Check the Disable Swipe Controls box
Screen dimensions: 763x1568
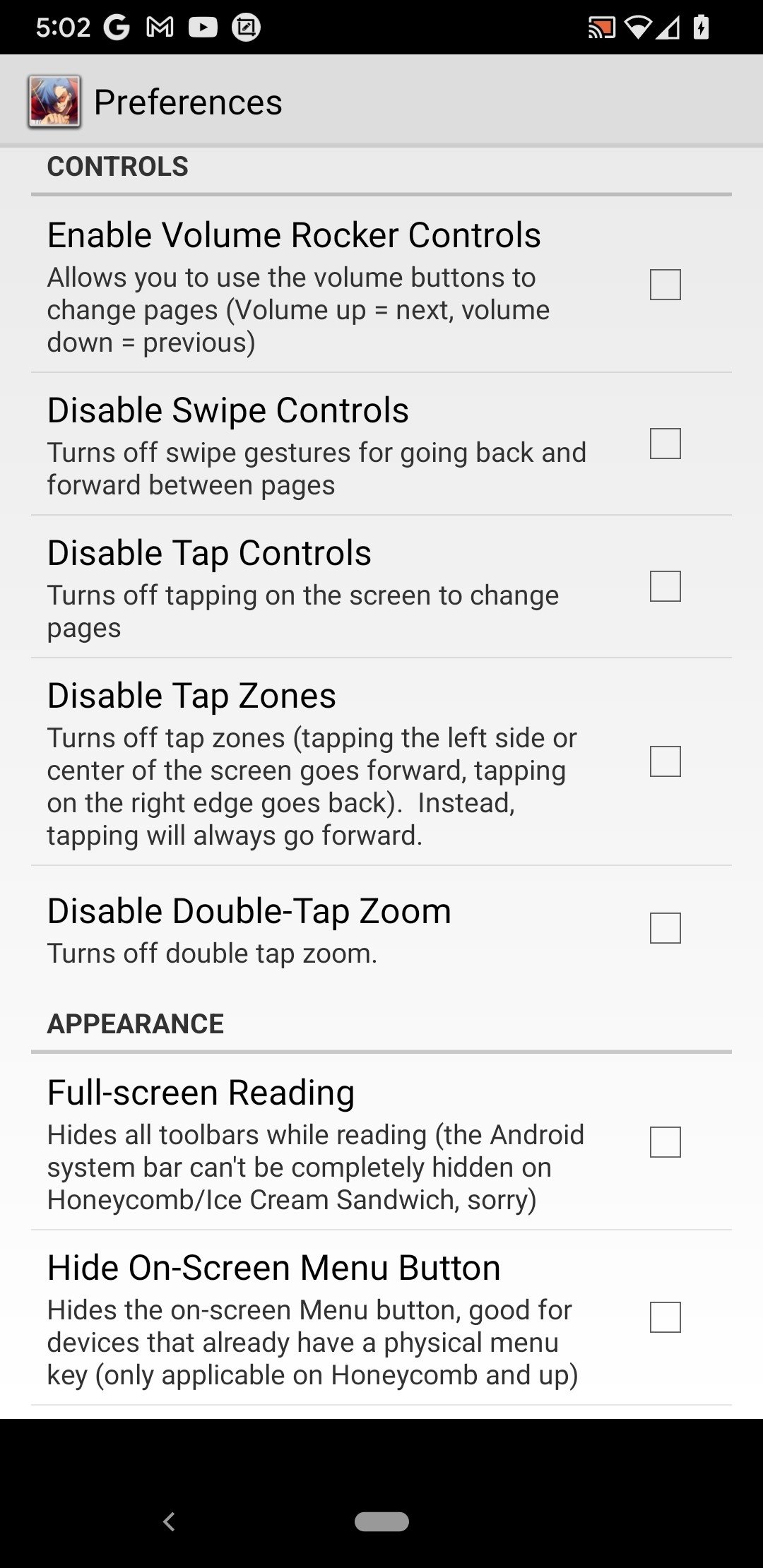[x=665, y=444]
